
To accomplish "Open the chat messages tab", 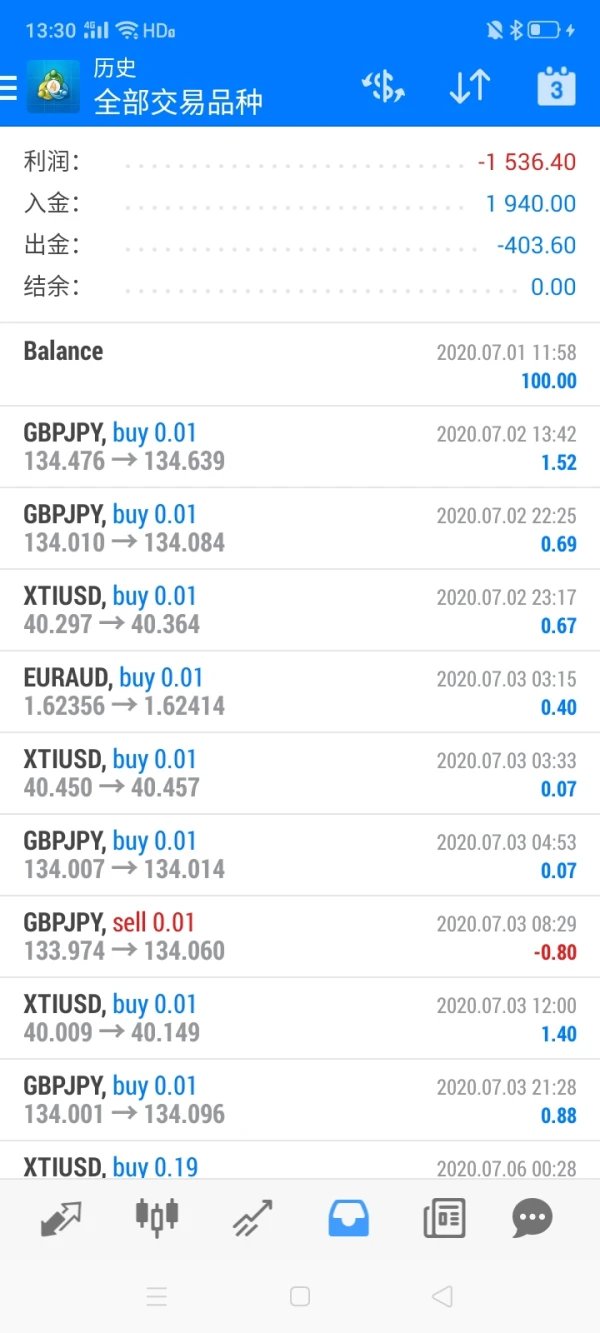I will 532,1217.
